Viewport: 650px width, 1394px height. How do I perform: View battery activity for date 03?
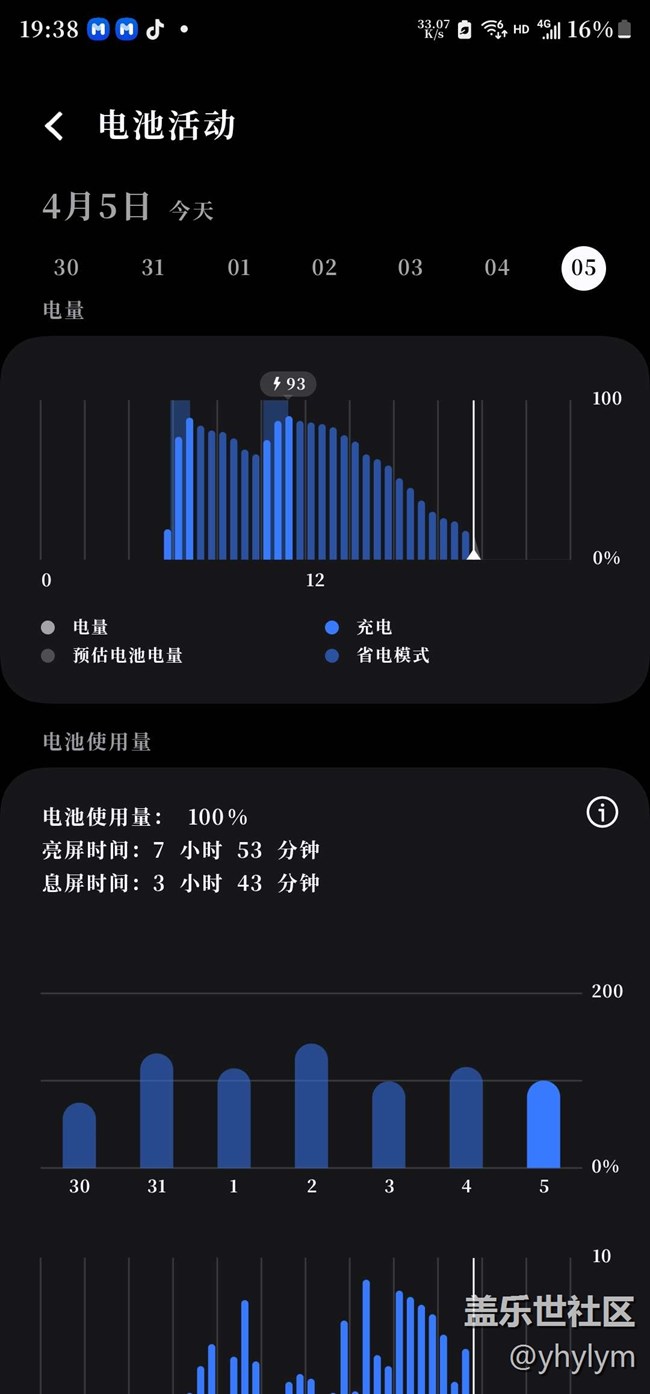[410, 268]
